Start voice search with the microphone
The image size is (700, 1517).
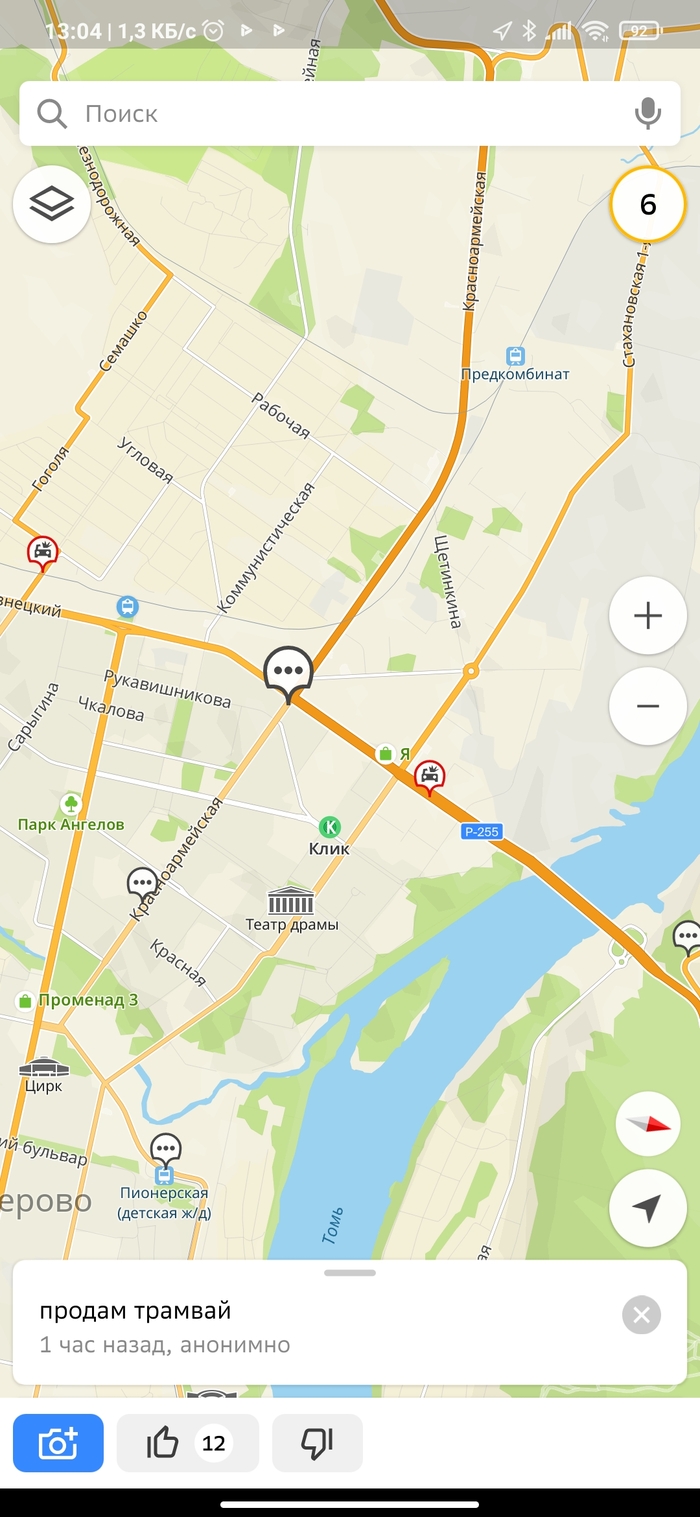(648, 114)
